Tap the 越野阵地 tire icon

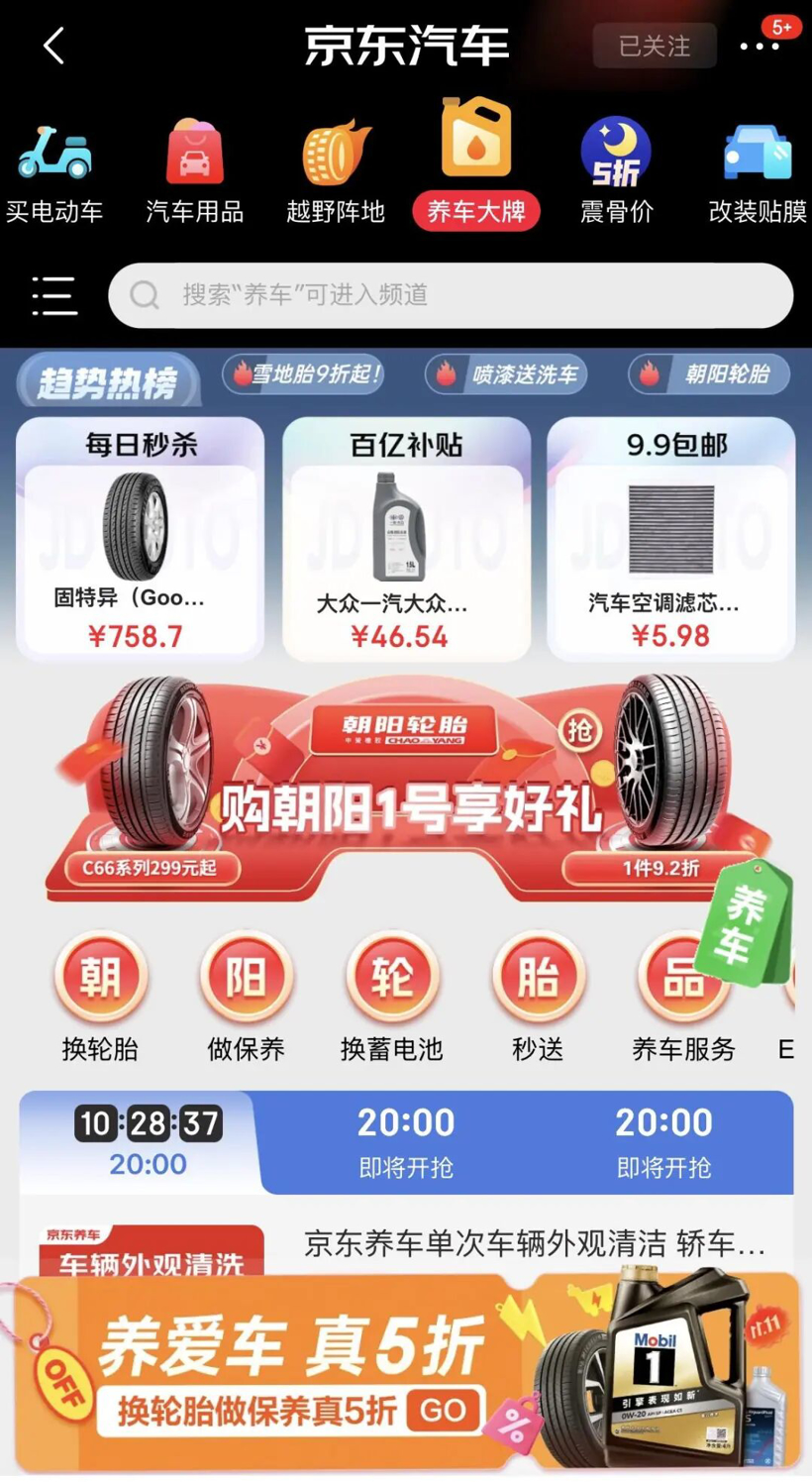[x=337, y=149]
